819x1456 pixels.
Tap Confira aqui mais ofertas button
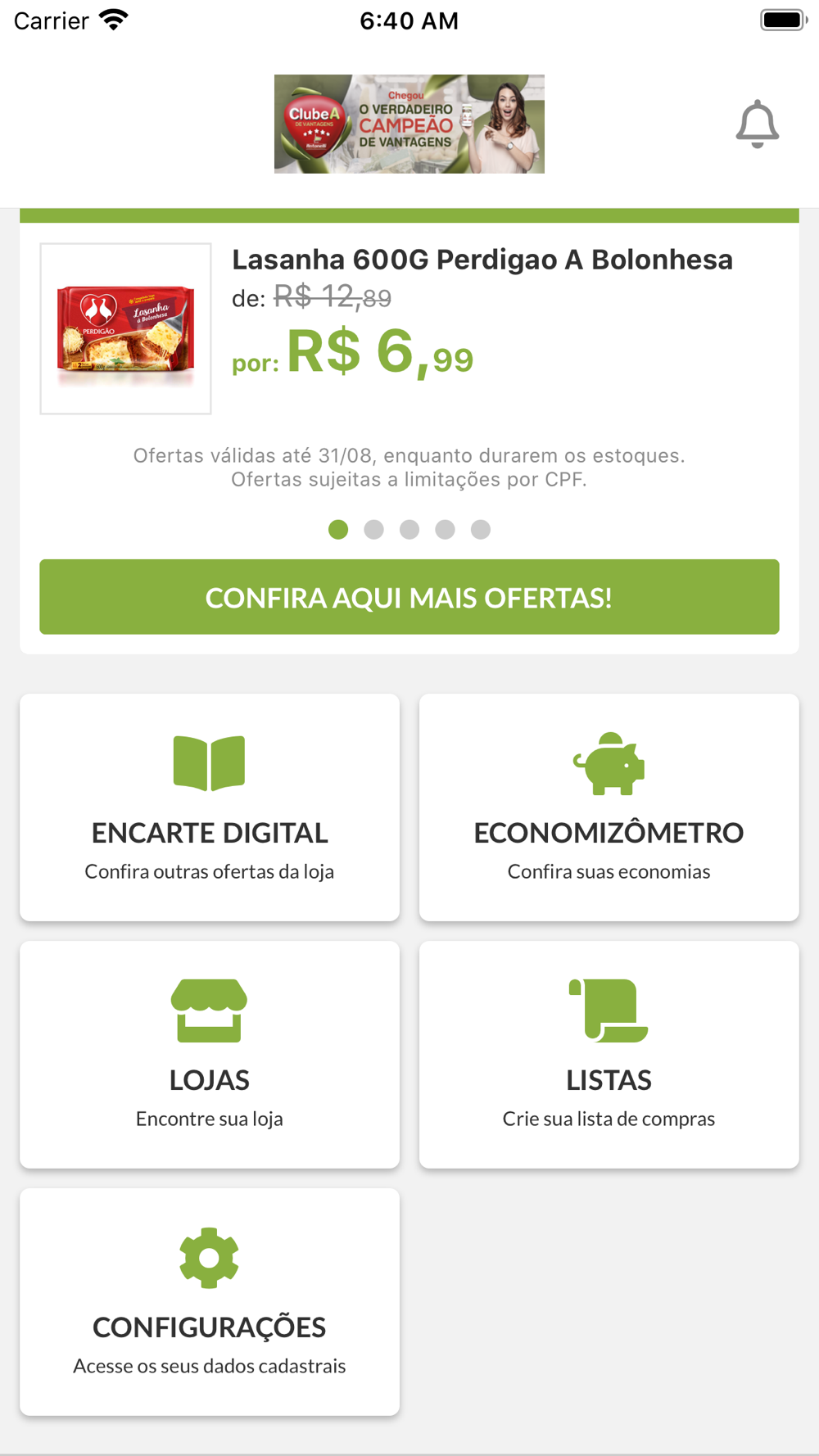[409, 597]
